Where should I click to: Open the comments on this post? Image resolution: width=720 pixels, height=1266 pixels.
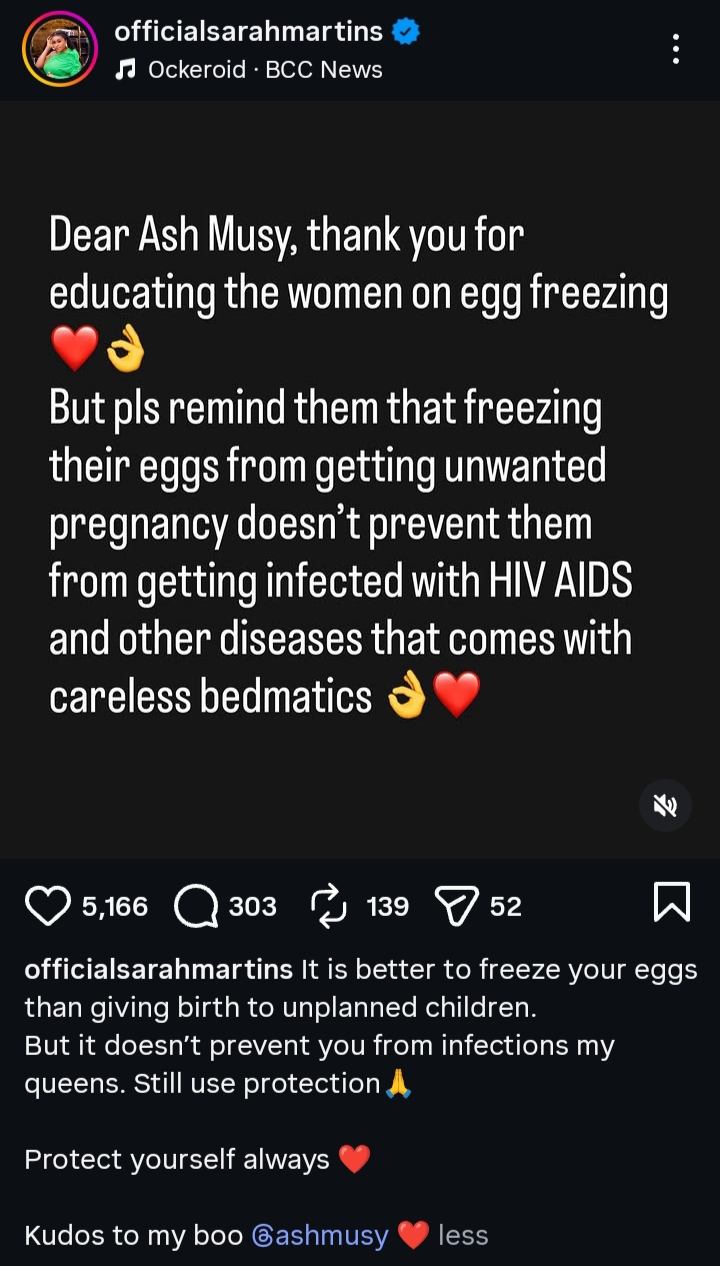(x=196, y=906)
